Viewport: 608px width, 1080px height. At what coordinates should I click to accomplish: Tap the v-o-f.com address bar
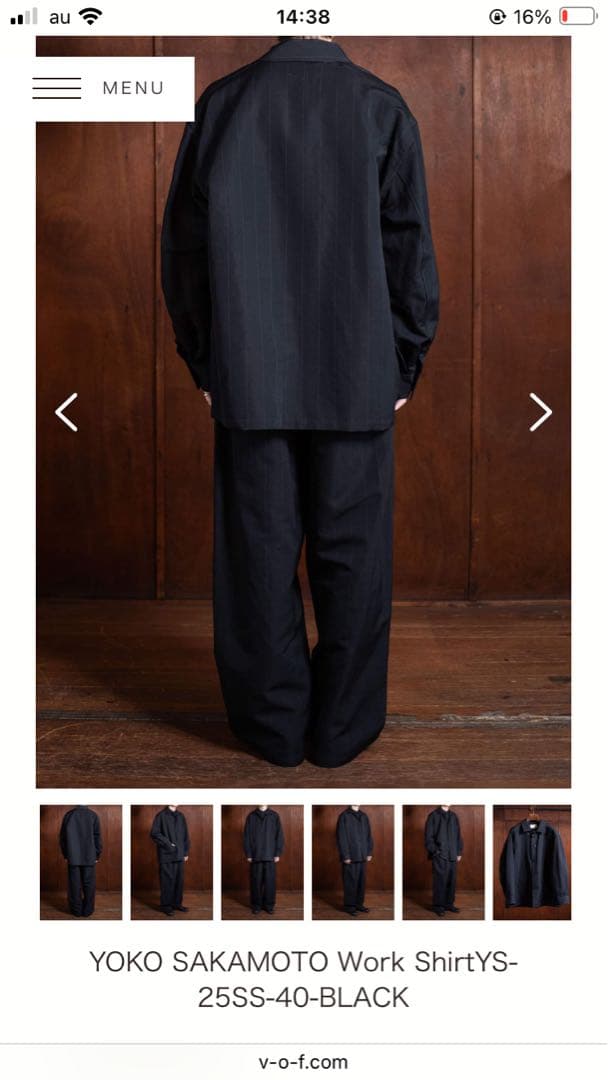tap(303, 1061)
